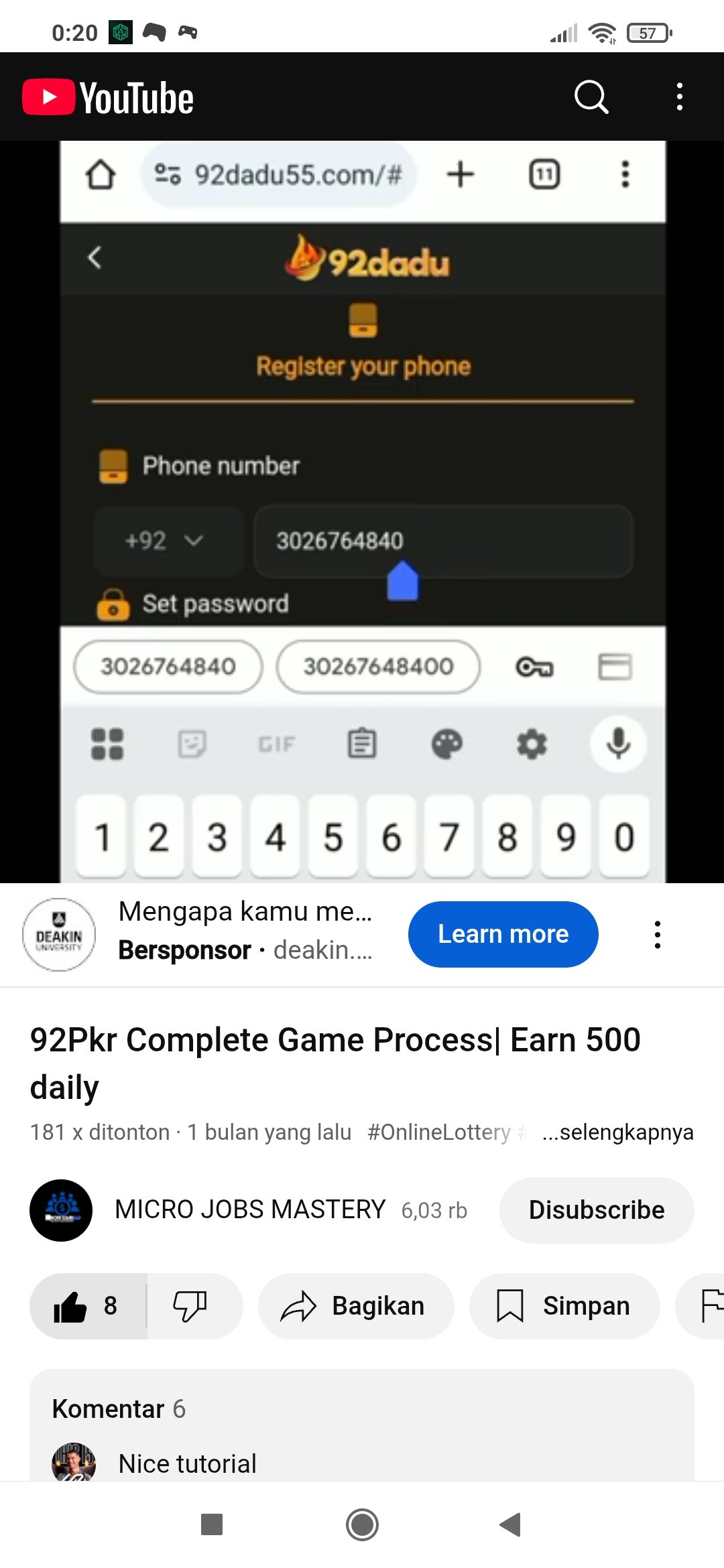This screenshot has height=1568, width=724.
Task: Open options menu for the sponsored ad
Action: (657, 934)
